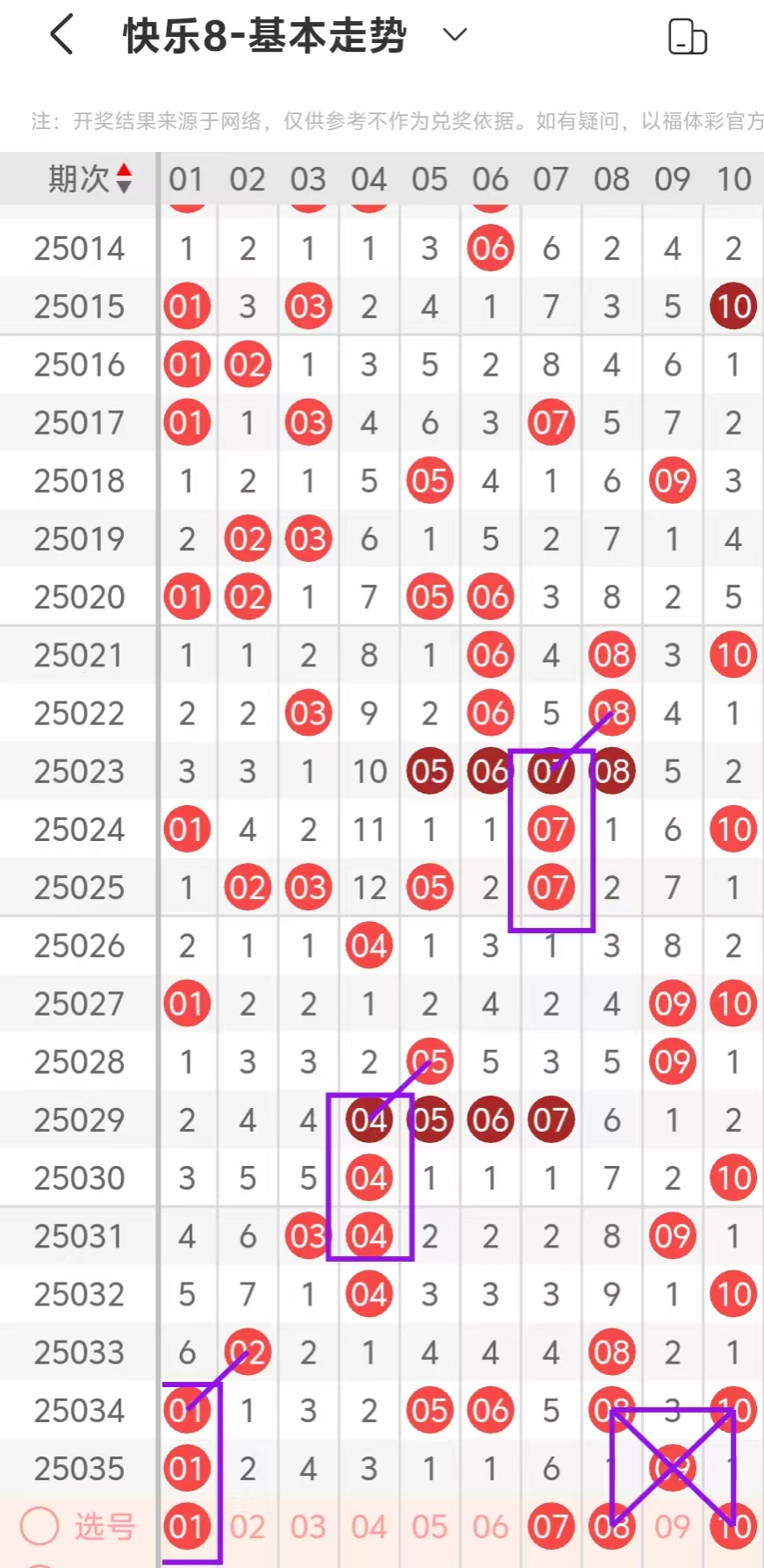Deselect number 01 in the 选号 row
The width and height of the screenshot is (764, 1568).
pyautogui.click(x=186, y=1527)
